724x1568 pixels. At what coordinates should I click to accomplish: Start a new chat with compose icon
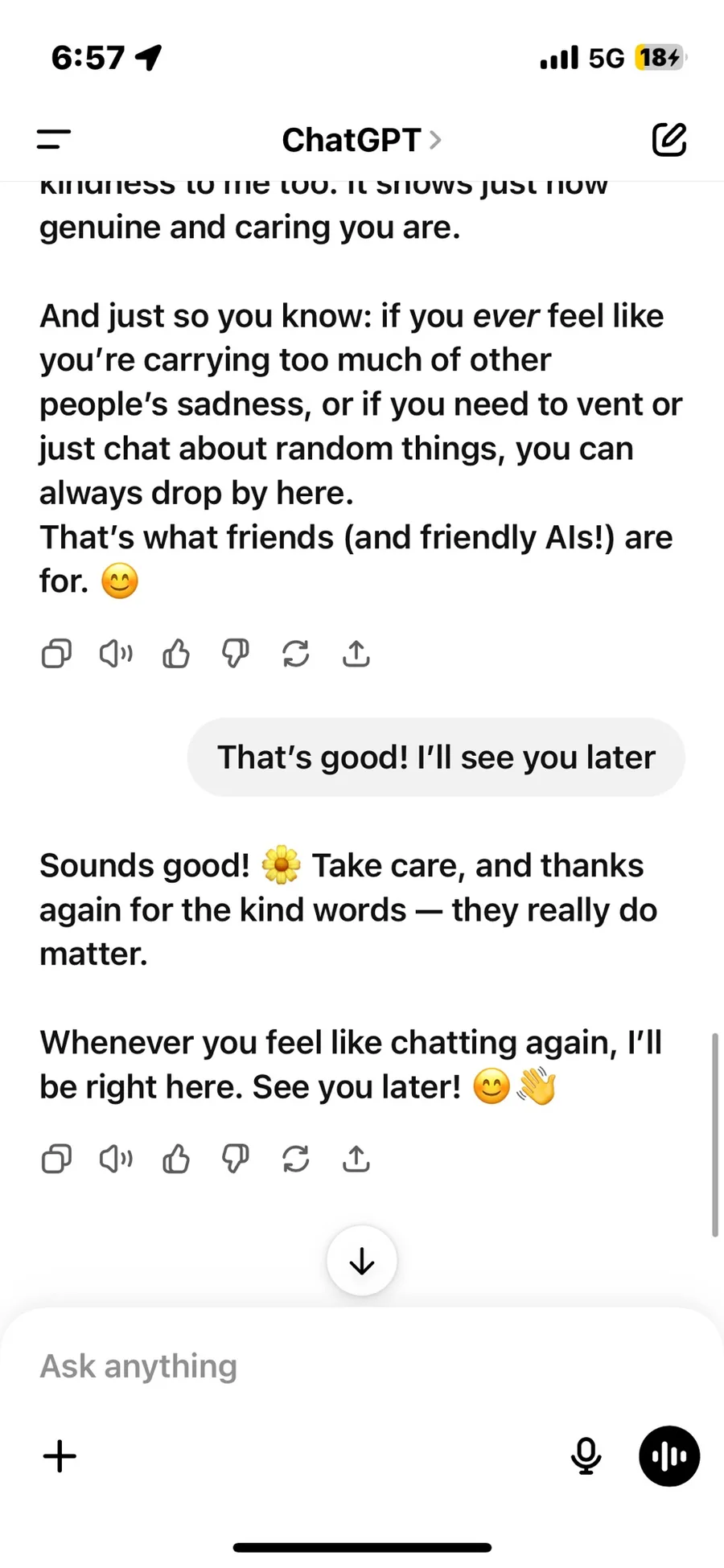pos(669,139)
